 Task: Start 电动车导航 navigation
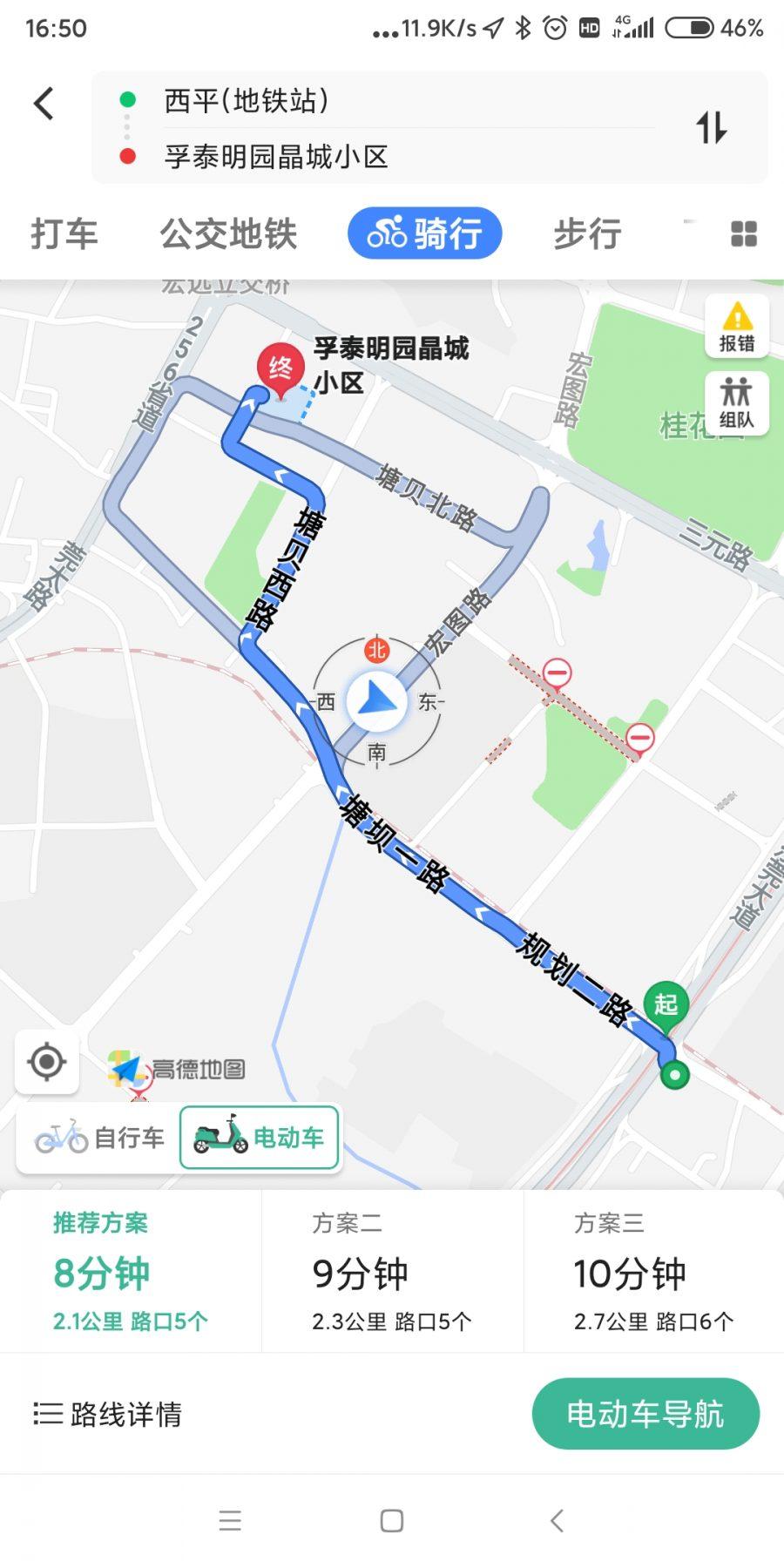coord(645,1414)
